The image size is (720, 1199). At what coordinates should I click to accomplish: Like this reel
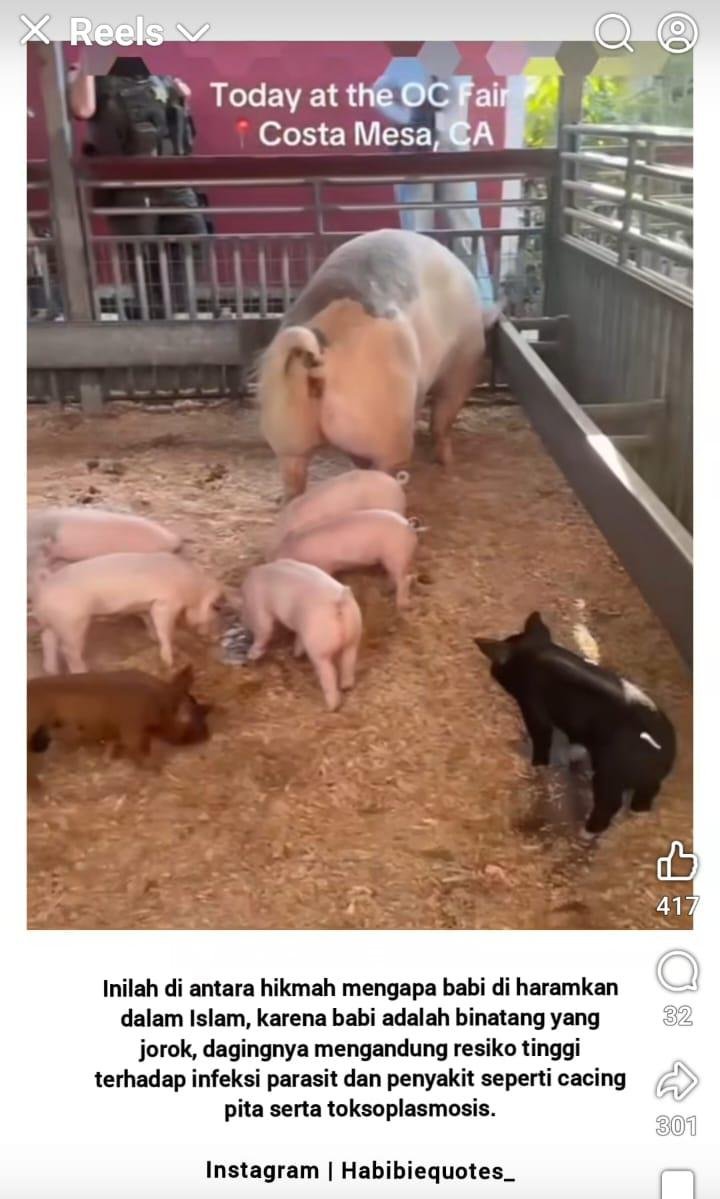[677, 862]
